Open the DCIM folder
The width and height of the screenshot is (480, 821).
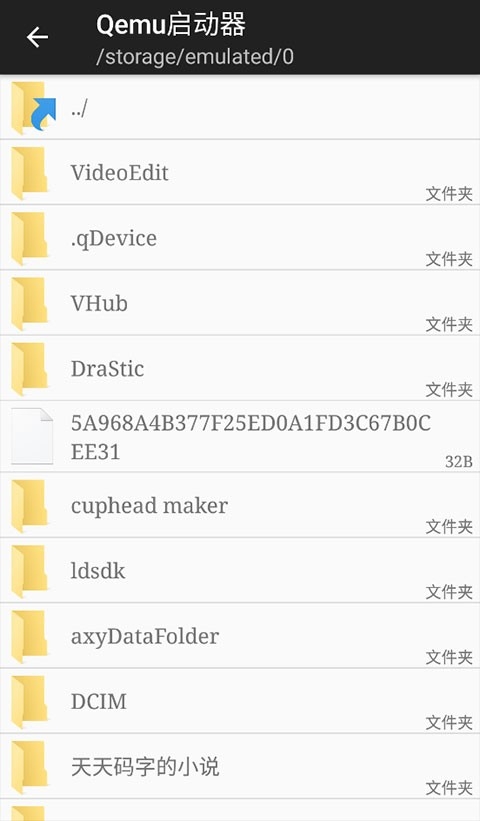pyautogui.click(x=240, y=701)
